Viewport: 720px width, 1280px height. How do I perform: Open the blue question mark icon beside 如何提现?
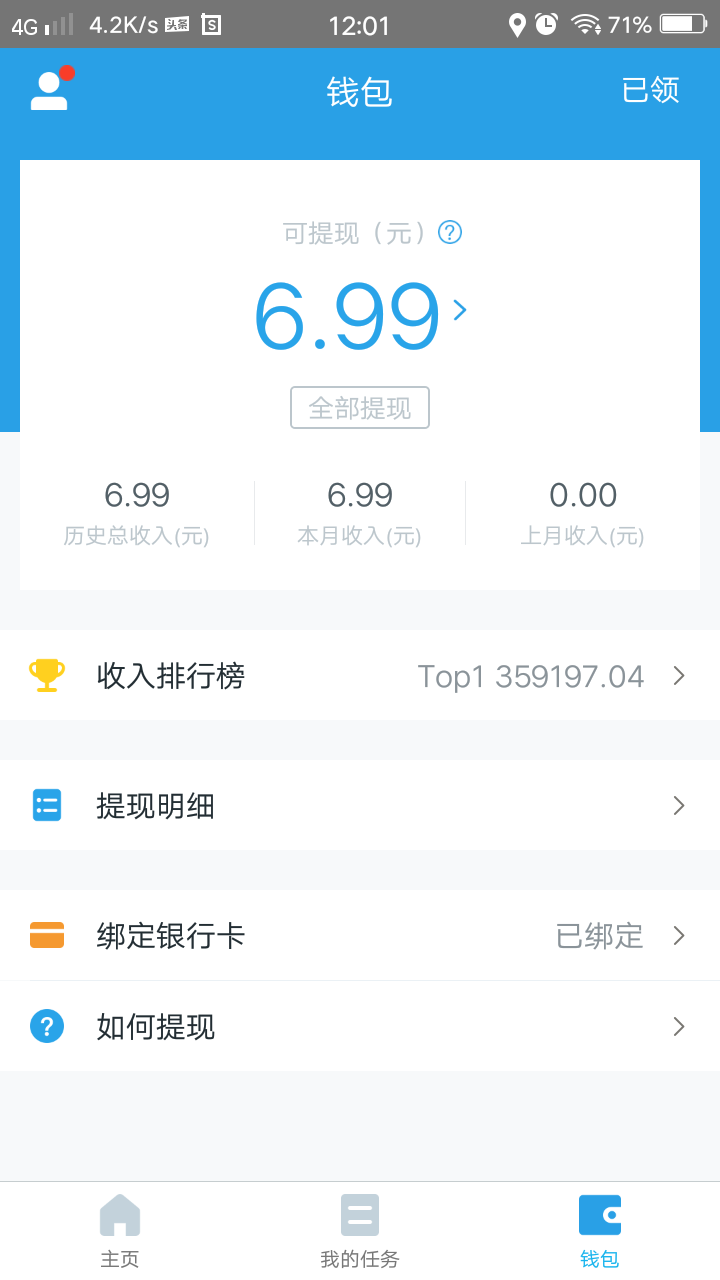(46, 1026)
